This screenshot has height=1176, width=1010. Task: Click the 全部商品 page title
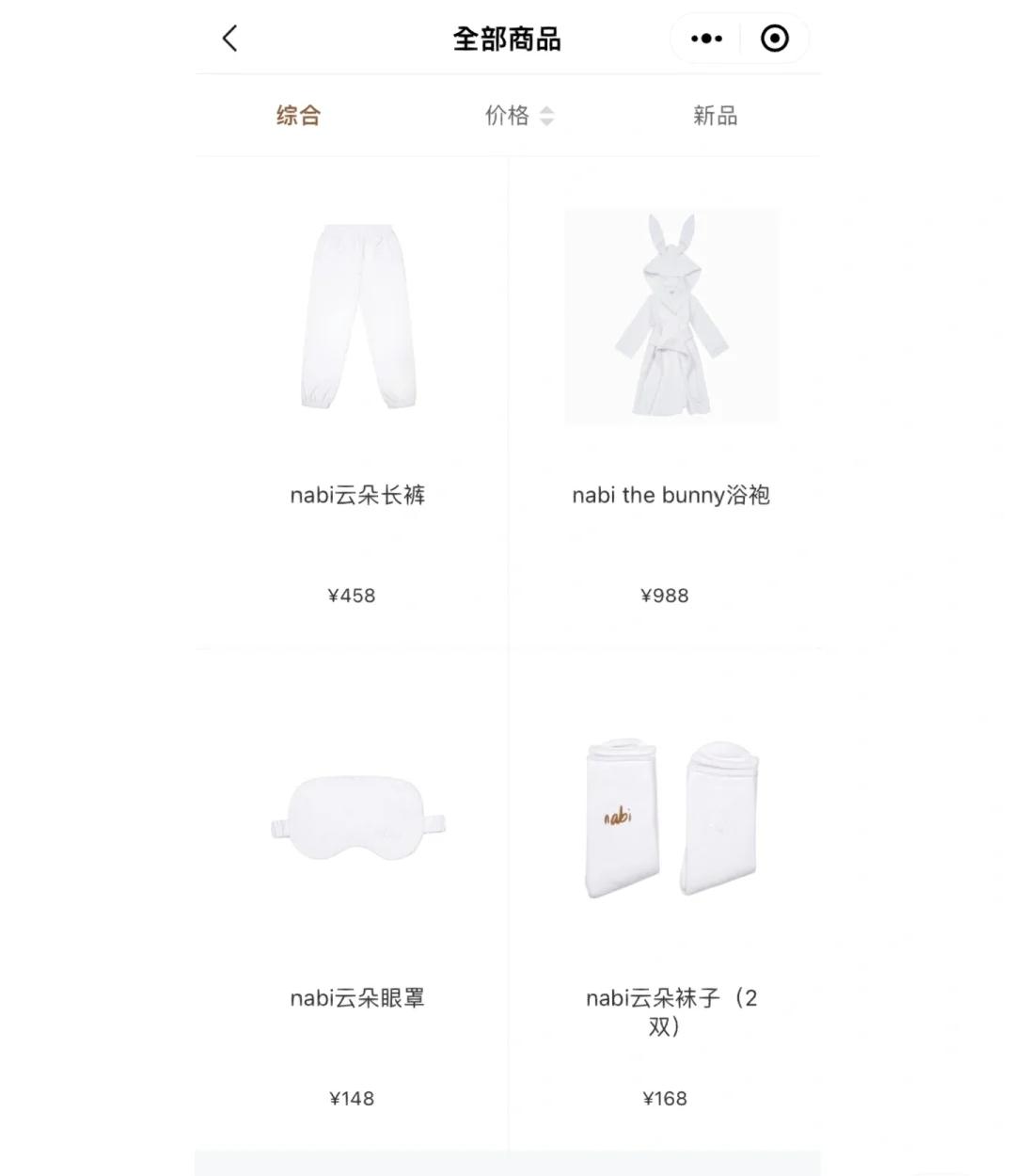(x=508, y=39)
